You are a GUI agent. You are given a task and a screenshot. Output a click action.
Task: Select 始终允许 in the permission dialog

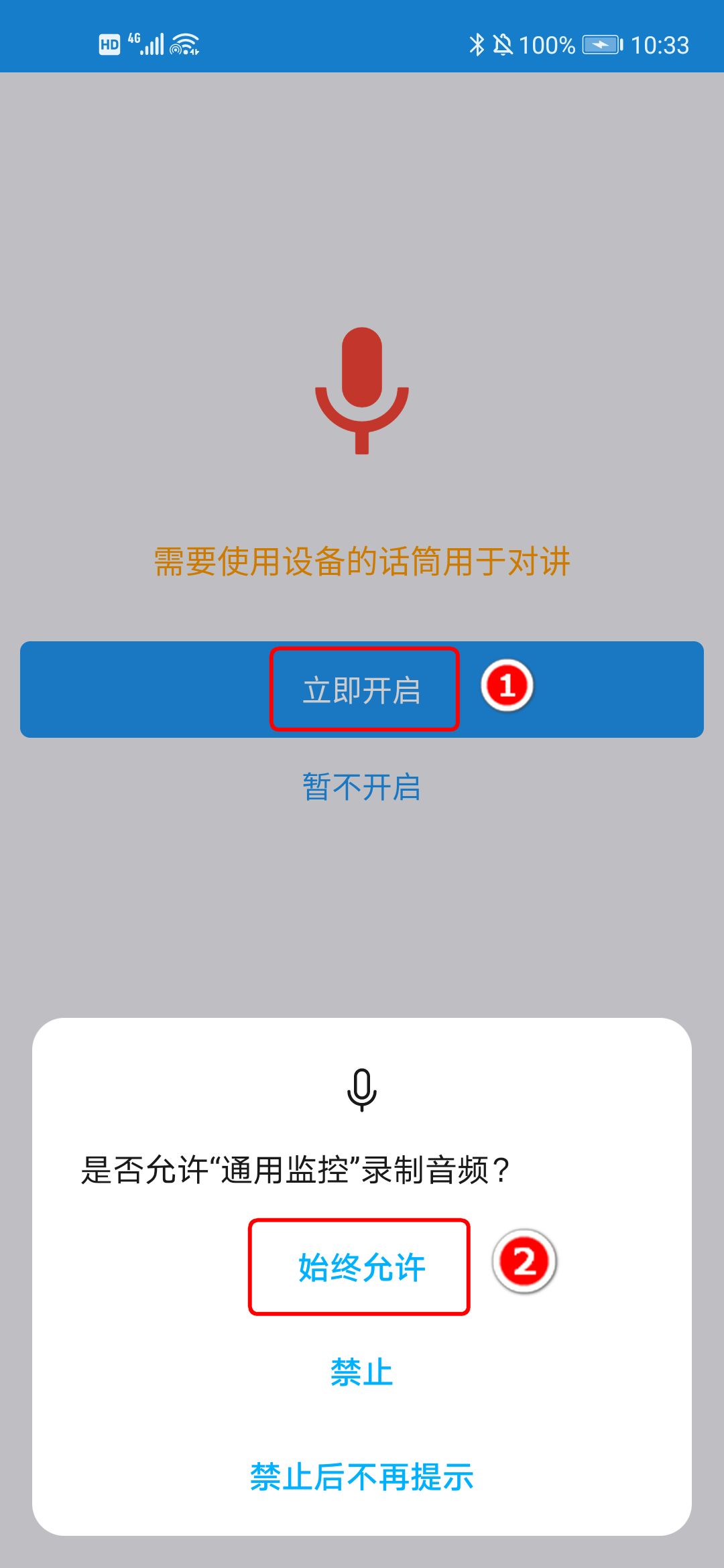click(362, 1267)
